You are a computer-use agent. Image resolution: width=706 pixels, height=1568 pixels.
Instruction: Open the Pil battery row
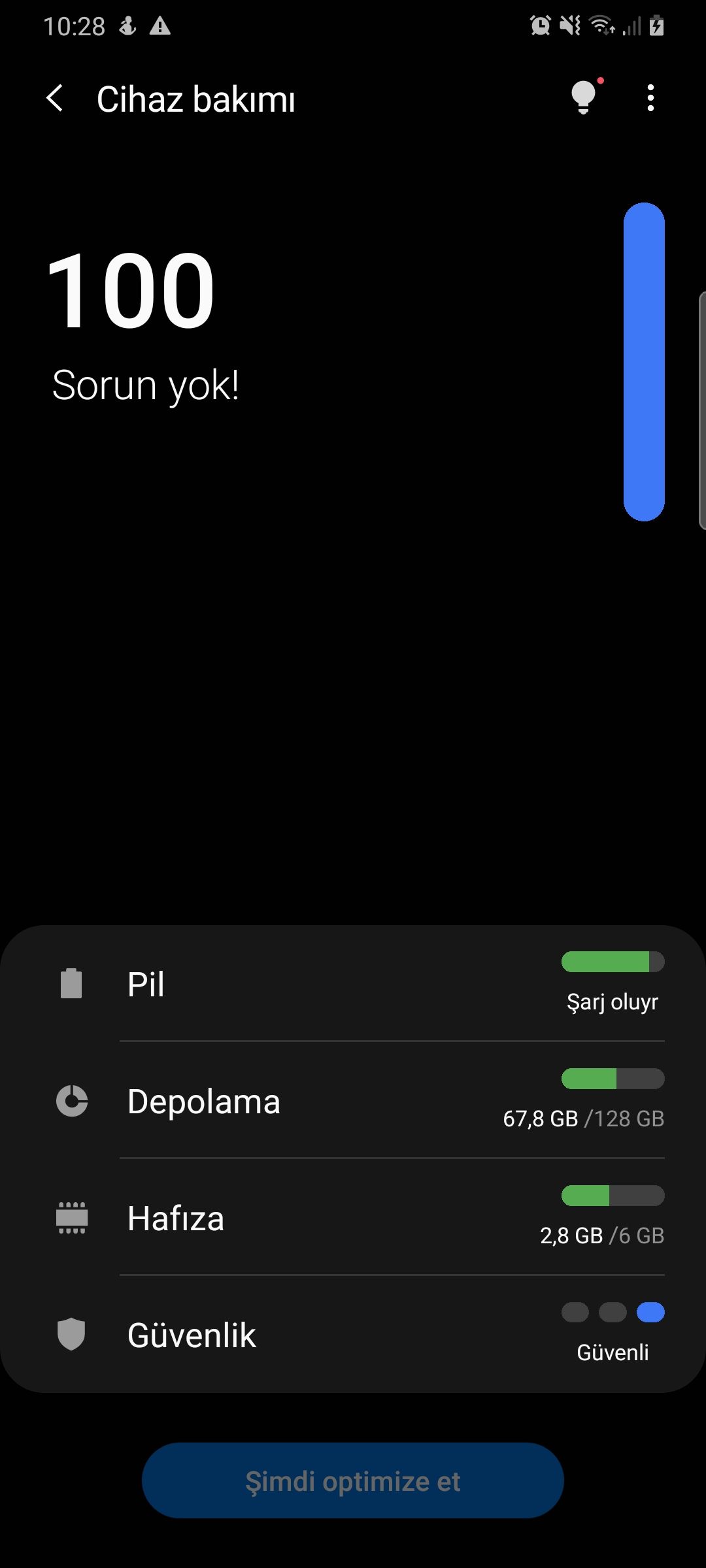pos(353,983)
